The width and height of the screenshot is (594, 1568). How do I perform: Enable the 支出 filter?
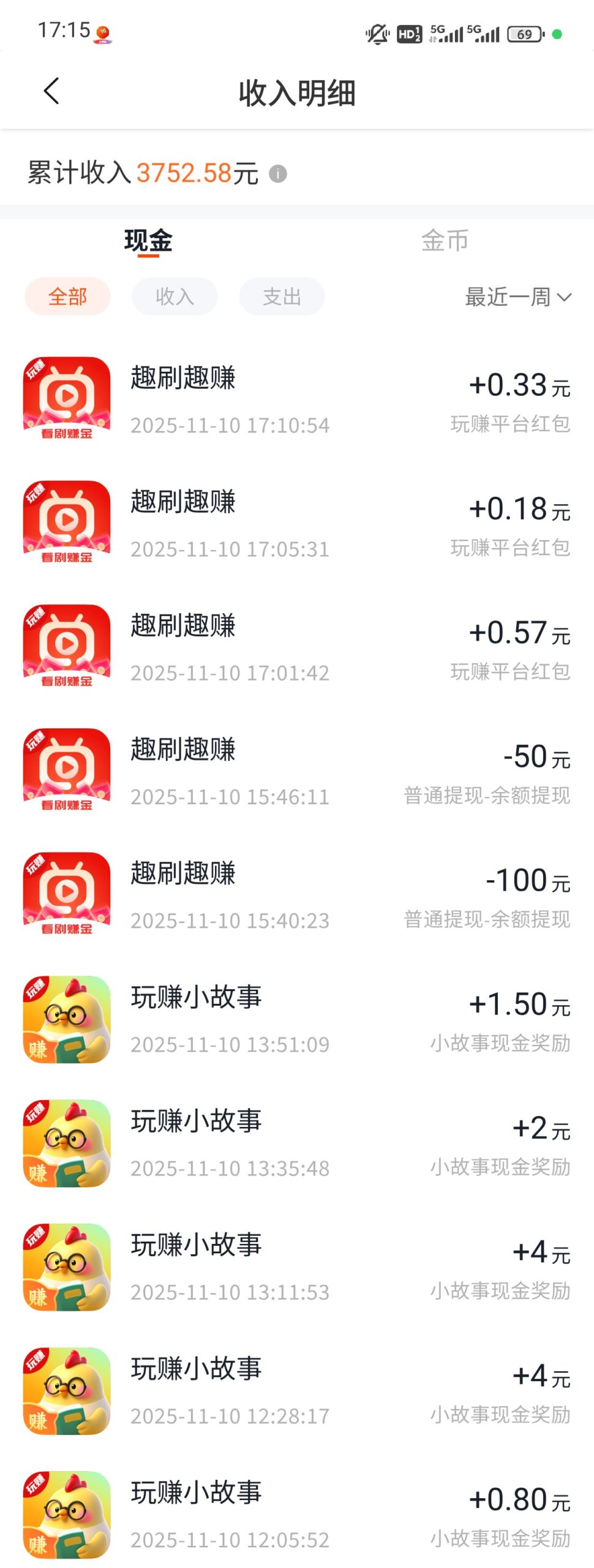point(280,296)
